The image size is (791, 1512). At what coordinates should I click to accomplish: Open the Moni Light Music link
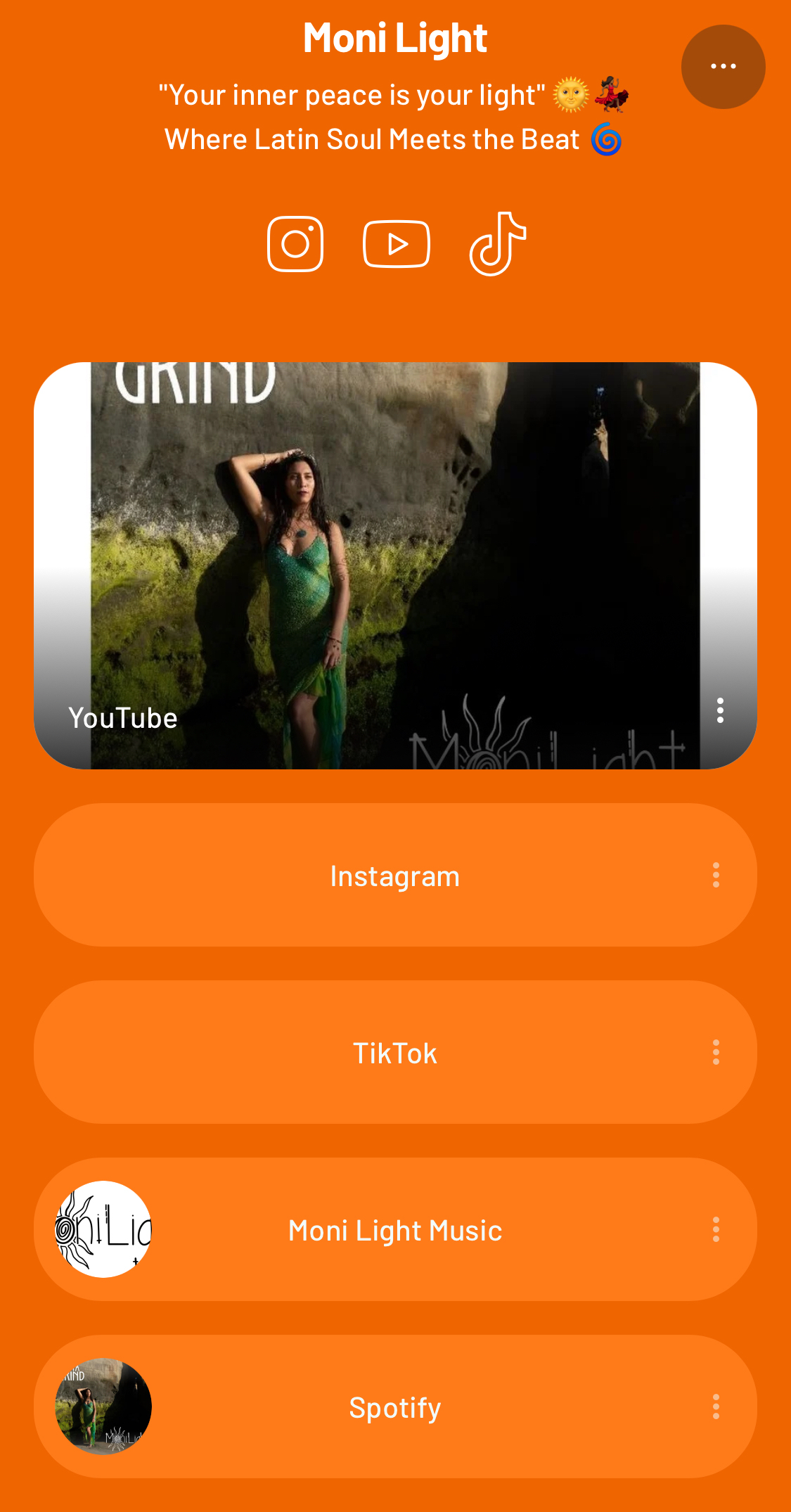click(395, 1229)
